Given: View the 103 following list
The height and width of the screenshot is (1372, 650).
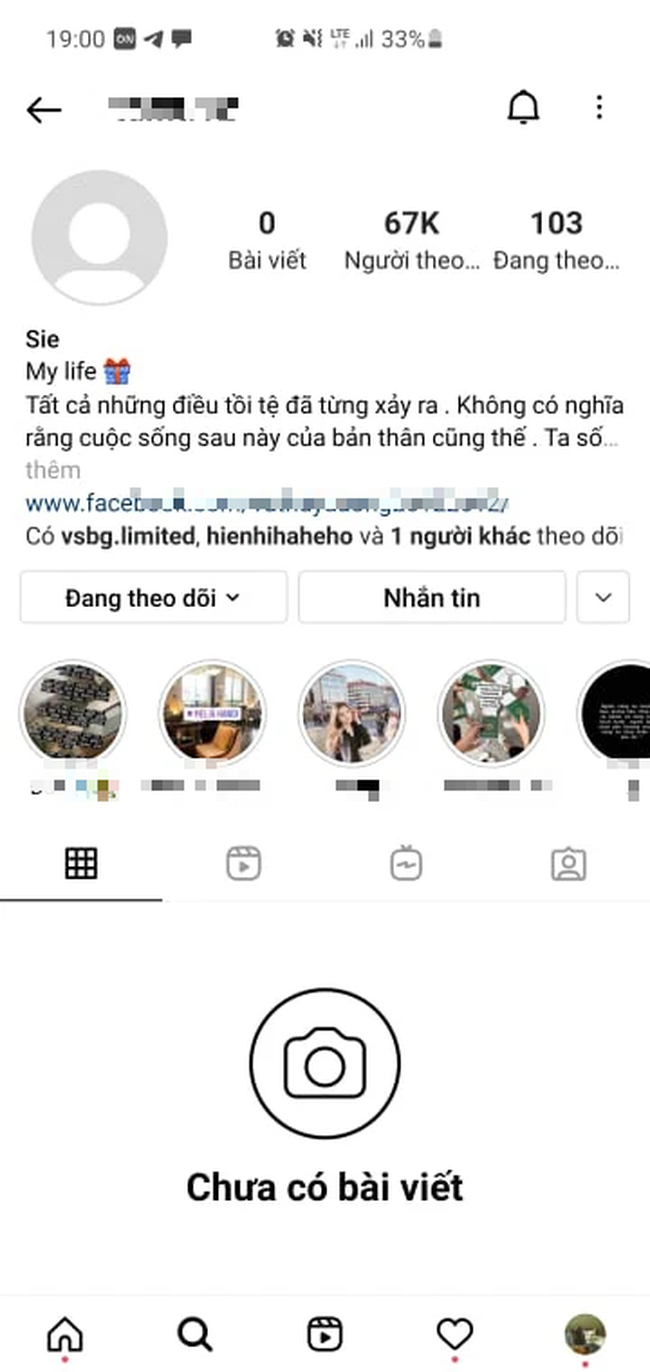Looking at the screenshot, I should (x=556, y=240).
